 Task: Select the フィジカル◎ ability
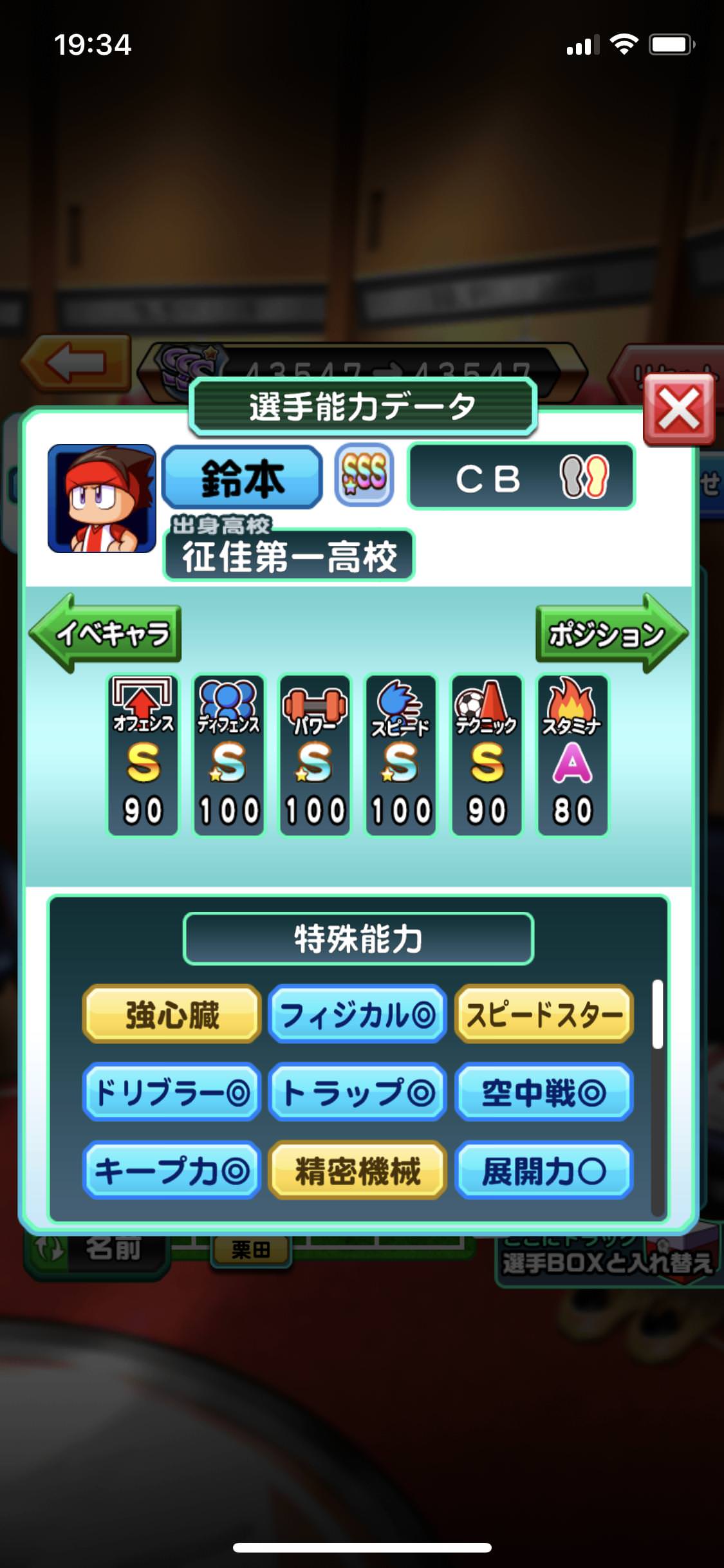(357, 1015)
